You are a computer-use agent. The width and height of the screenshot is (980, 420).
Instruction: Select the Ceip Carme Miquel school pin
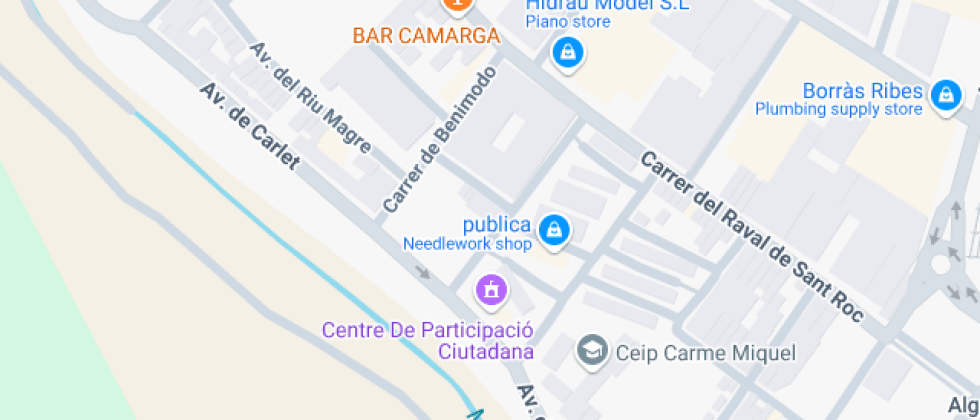(592, 351)
